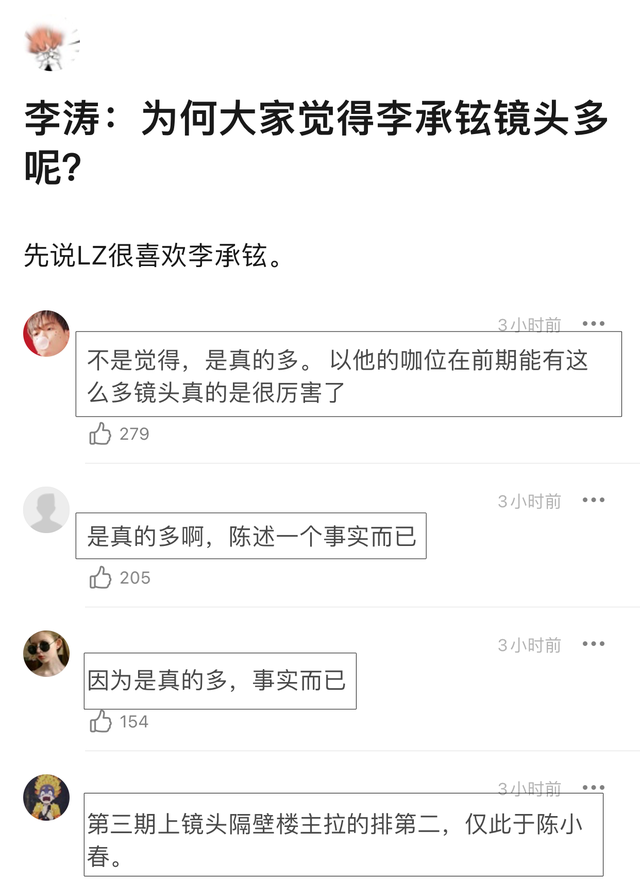Open overflow menu for the 279-like comment
The image size is (640, 880).
(594, 324)
